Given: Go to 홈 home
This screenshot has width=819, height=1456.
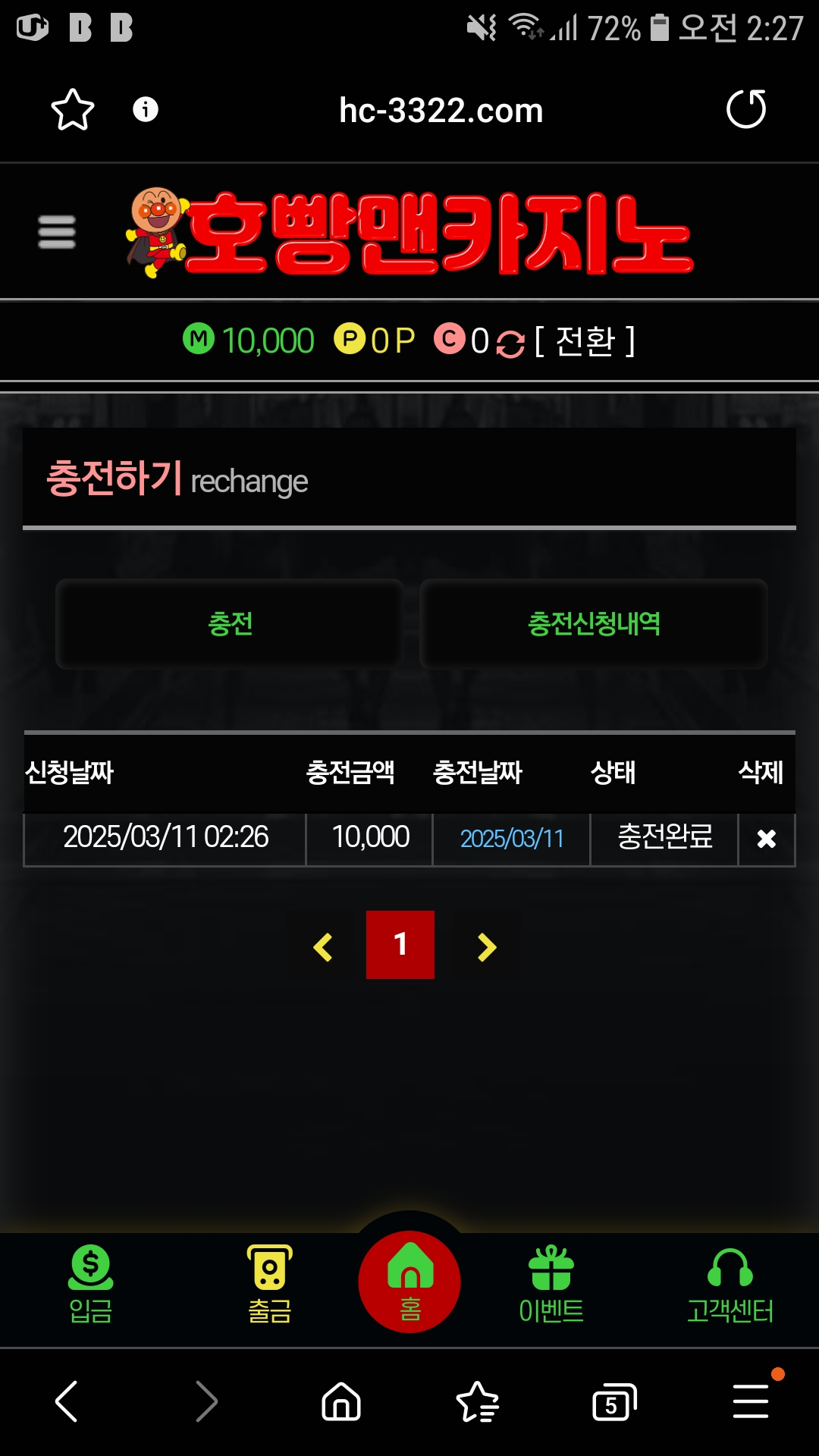Looking at the screenshot, I should click(x=409, y=1282).
